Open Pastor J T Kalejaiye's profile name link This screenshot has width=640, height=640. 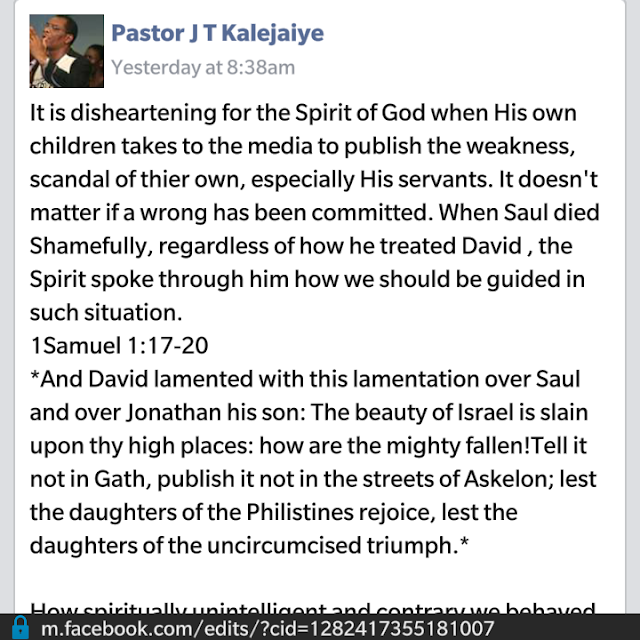pyautogui.click(x=217, y=33)
